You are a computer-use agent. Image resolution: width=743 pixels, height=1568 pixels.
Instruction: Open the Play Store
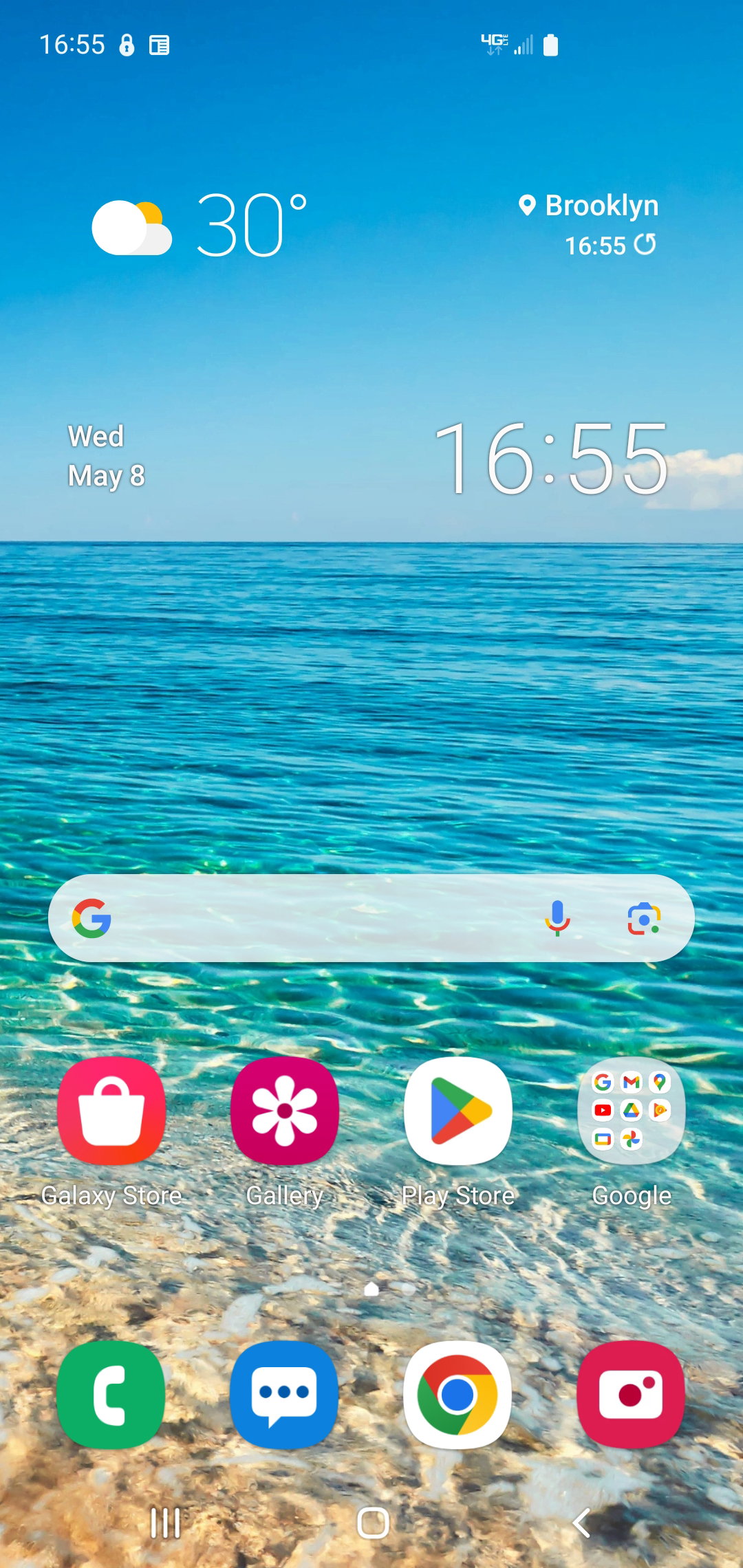click(458, 1111)
